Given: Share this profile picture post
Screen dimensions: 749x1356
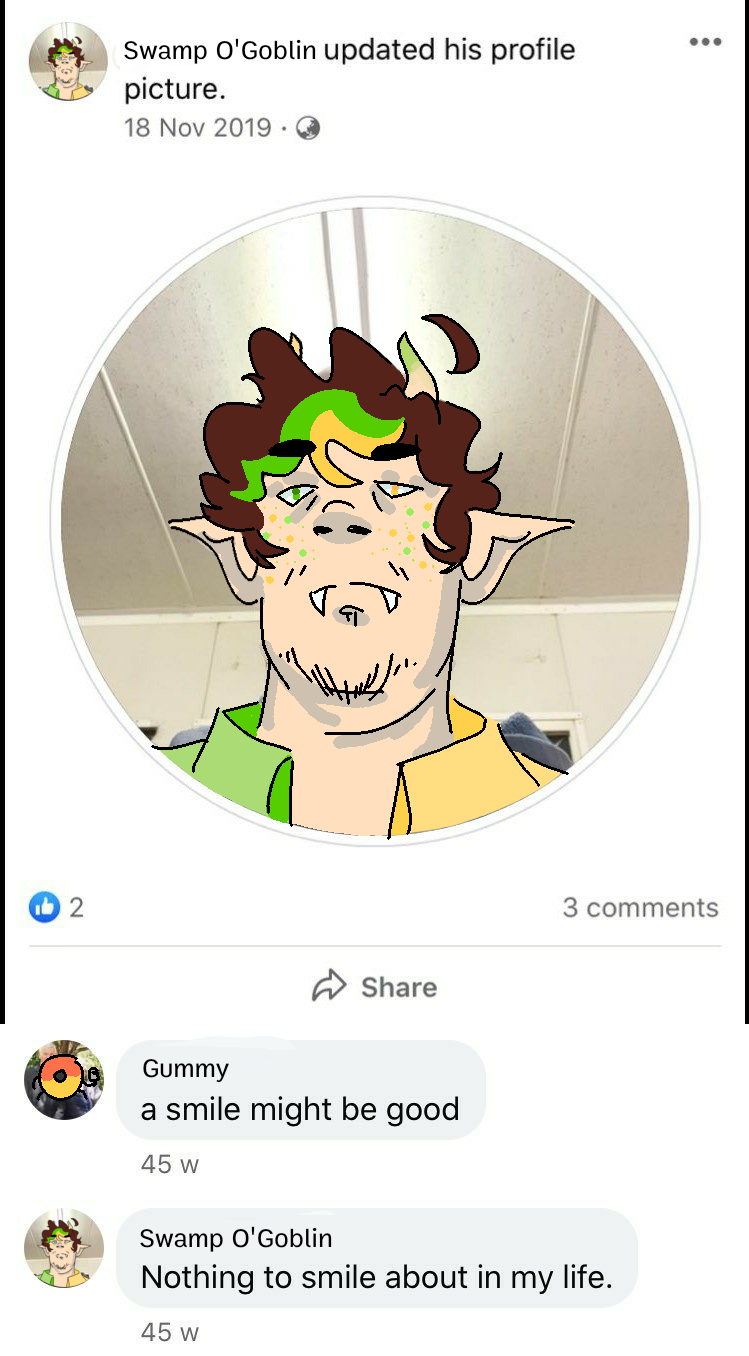Looking at the screenshot, I should click(375, 987).
